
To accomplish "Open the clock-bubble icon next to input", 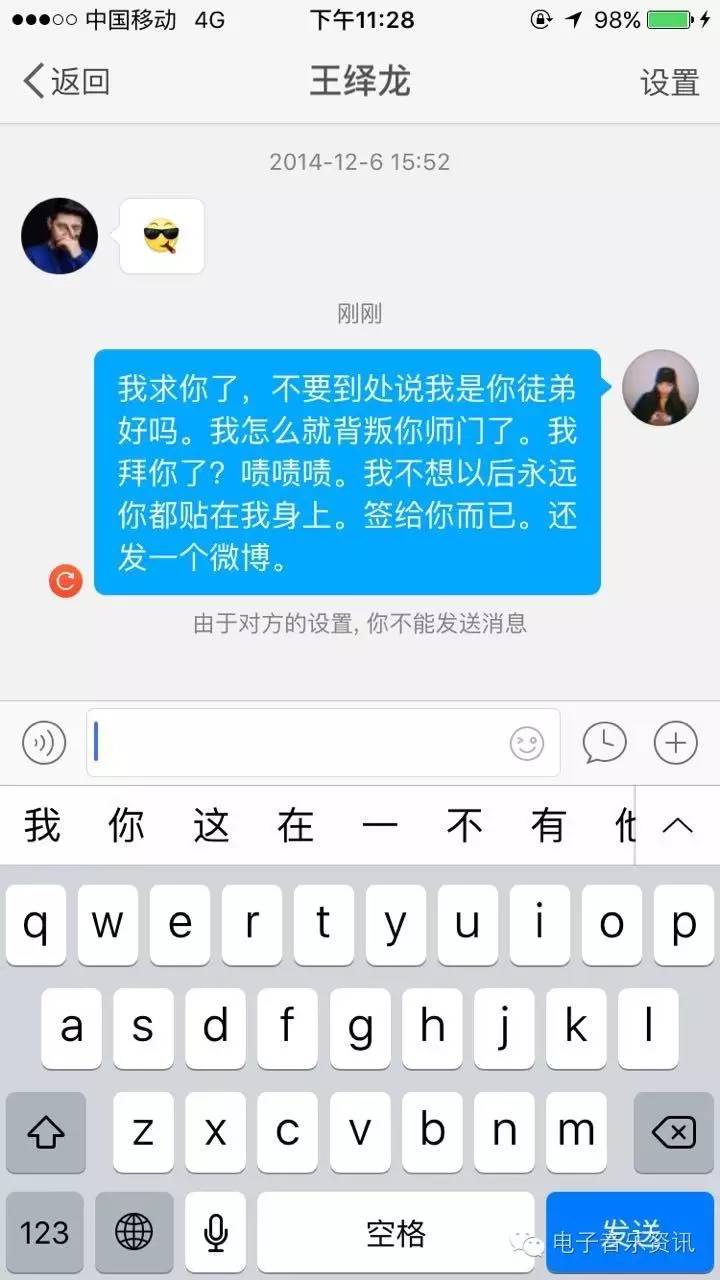I will coord(604,743).
